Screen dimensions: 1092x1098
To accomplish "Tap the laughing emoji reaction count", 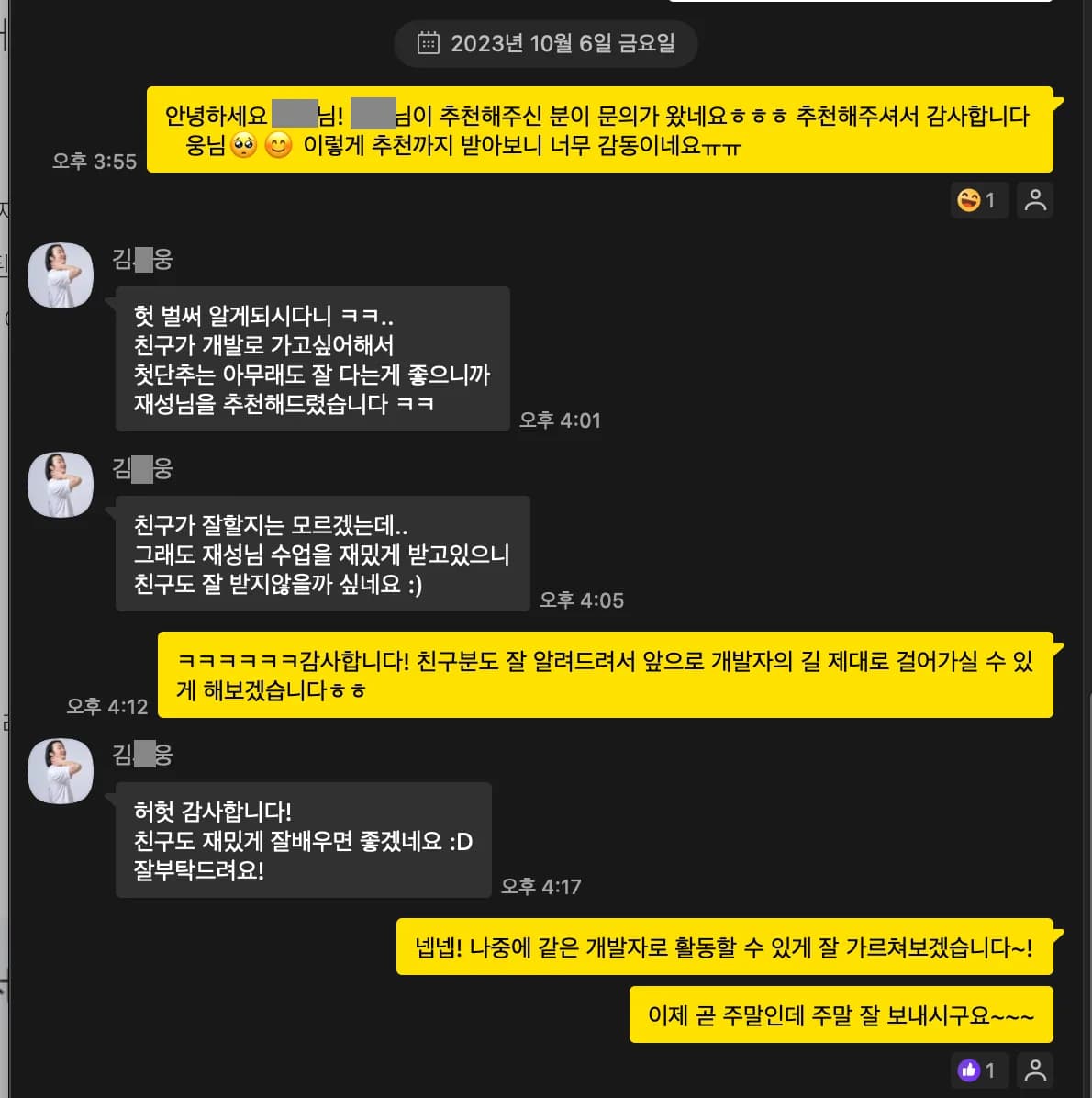I will [978, 200].
